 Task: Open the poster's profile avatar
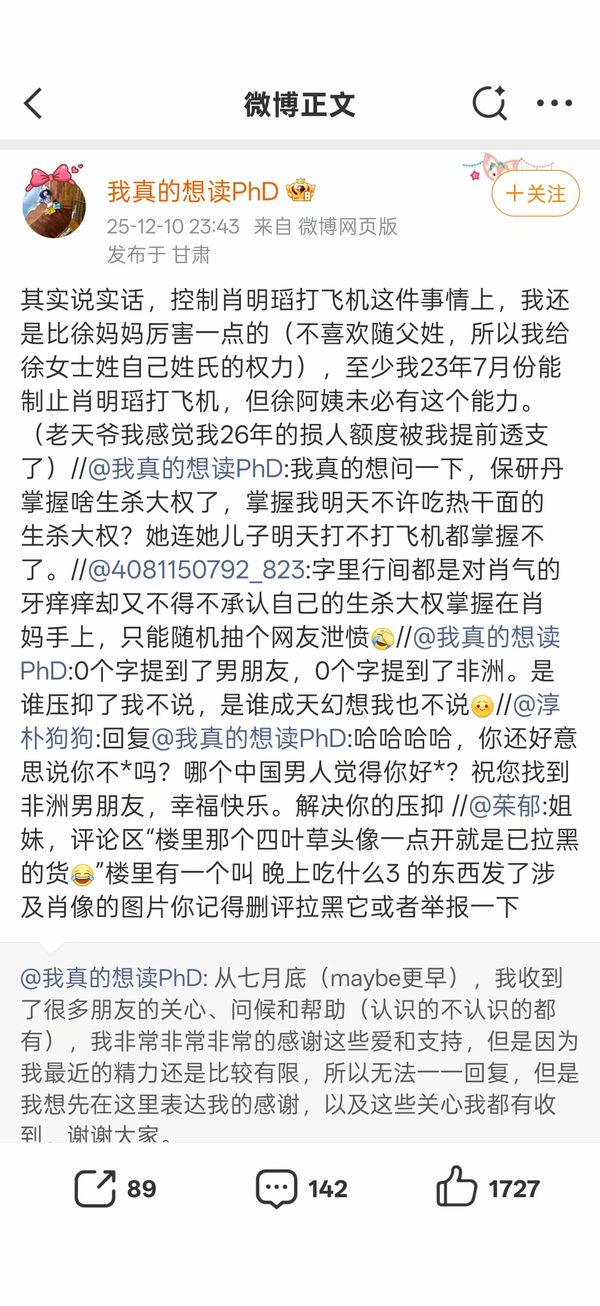[x=54, y=202]
